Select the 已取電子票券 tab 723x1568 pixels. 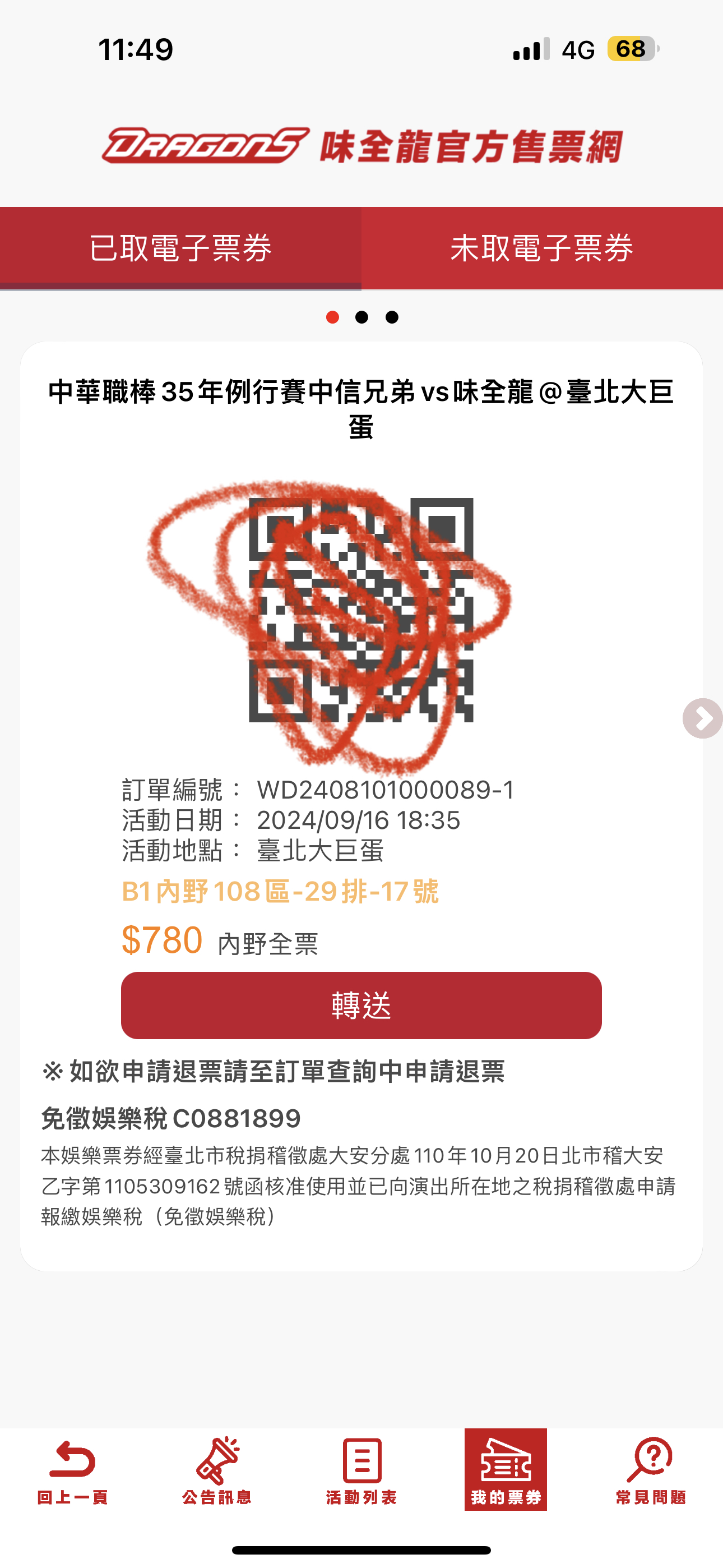click(x=180, y=248)
